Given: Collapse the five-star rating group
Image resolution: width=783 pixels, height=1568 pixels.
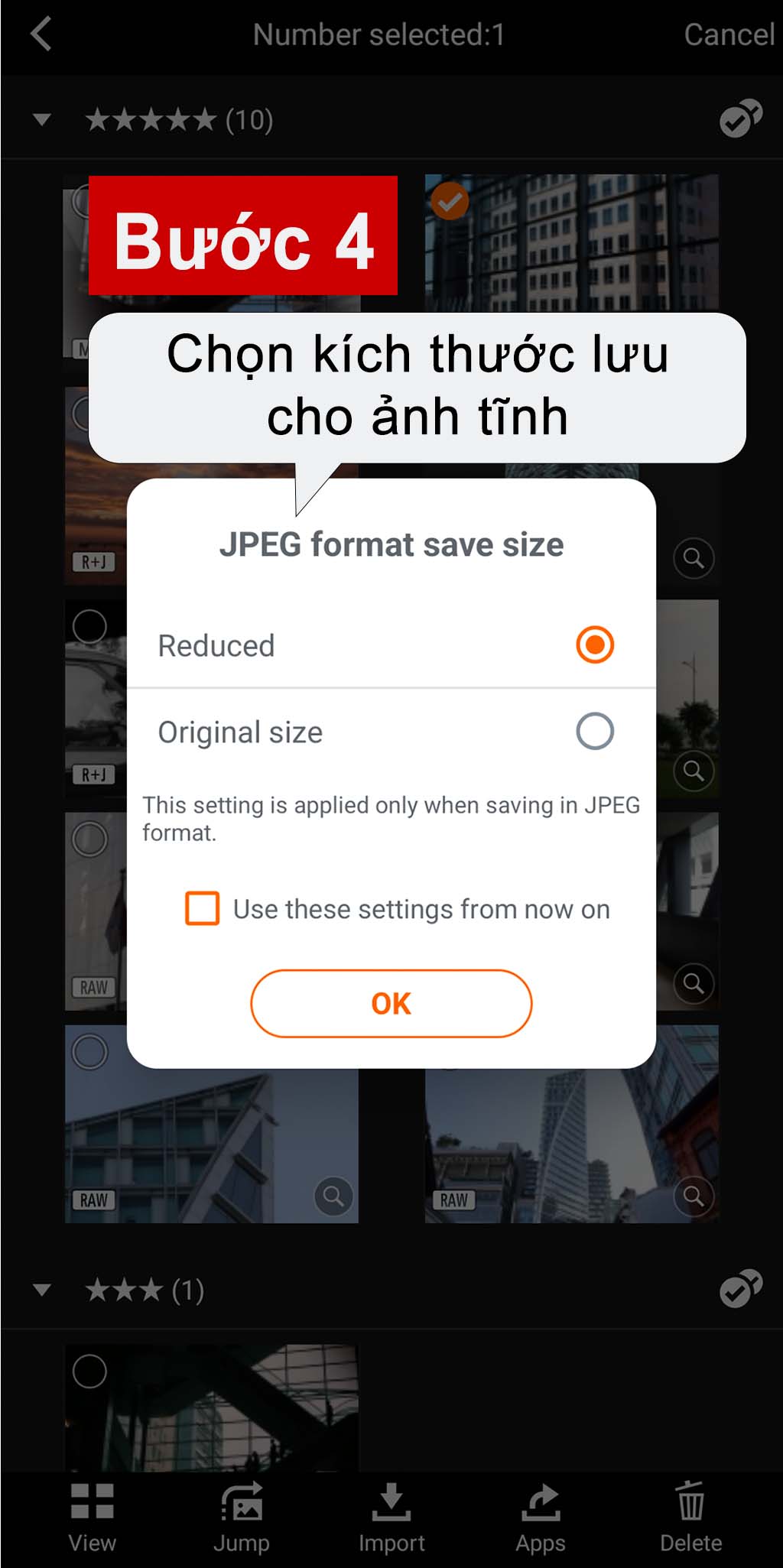Looking at the screenshot, I should point(42,119).
